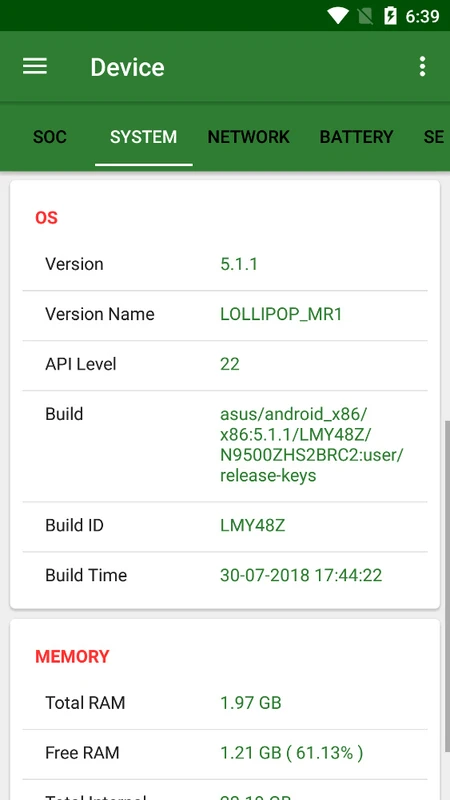Select the SYSTEM tab
450x800 pixels.
tap(143, 137)
